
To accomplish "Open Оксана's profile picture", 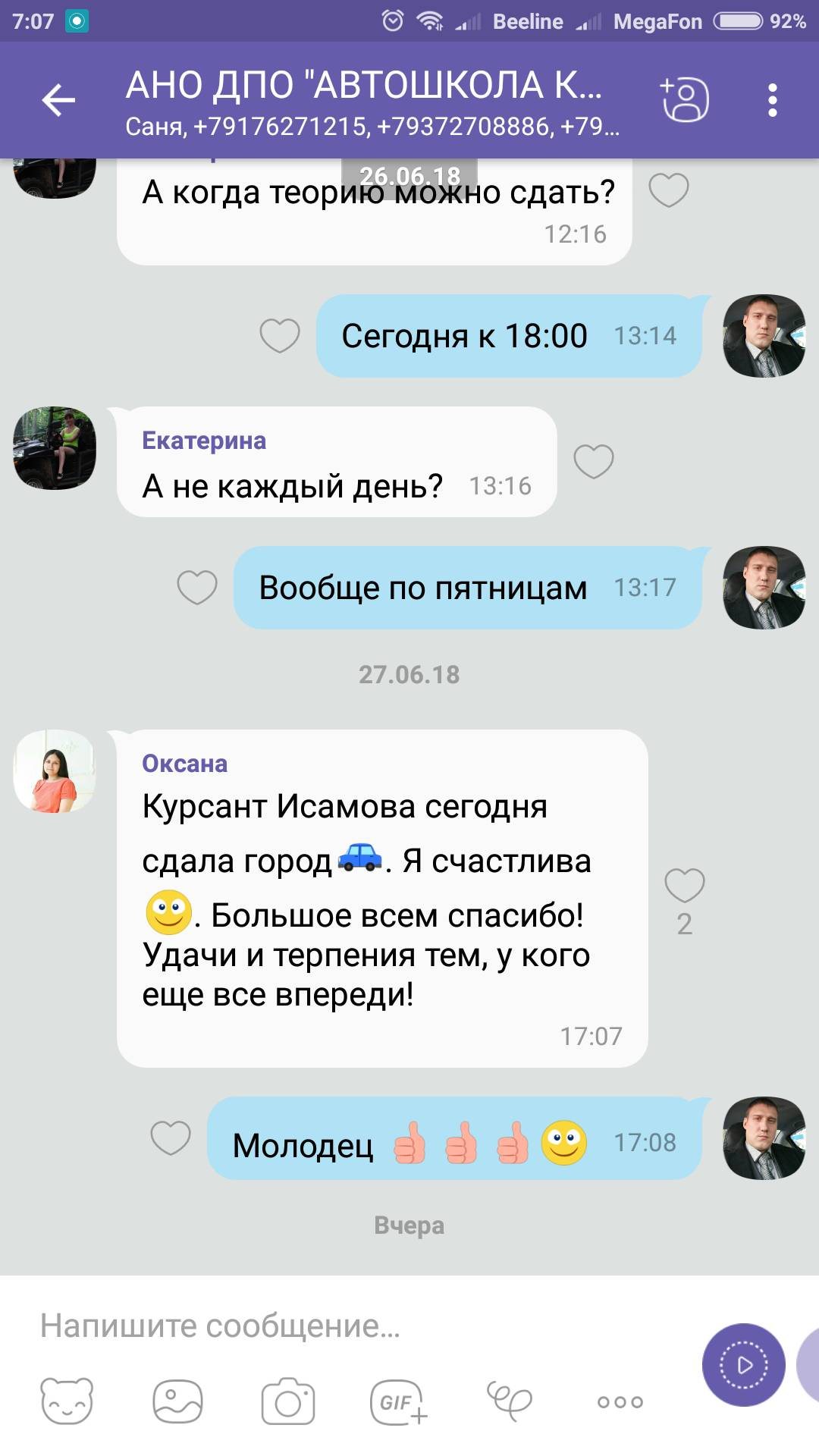I will [x=55, y=771].
